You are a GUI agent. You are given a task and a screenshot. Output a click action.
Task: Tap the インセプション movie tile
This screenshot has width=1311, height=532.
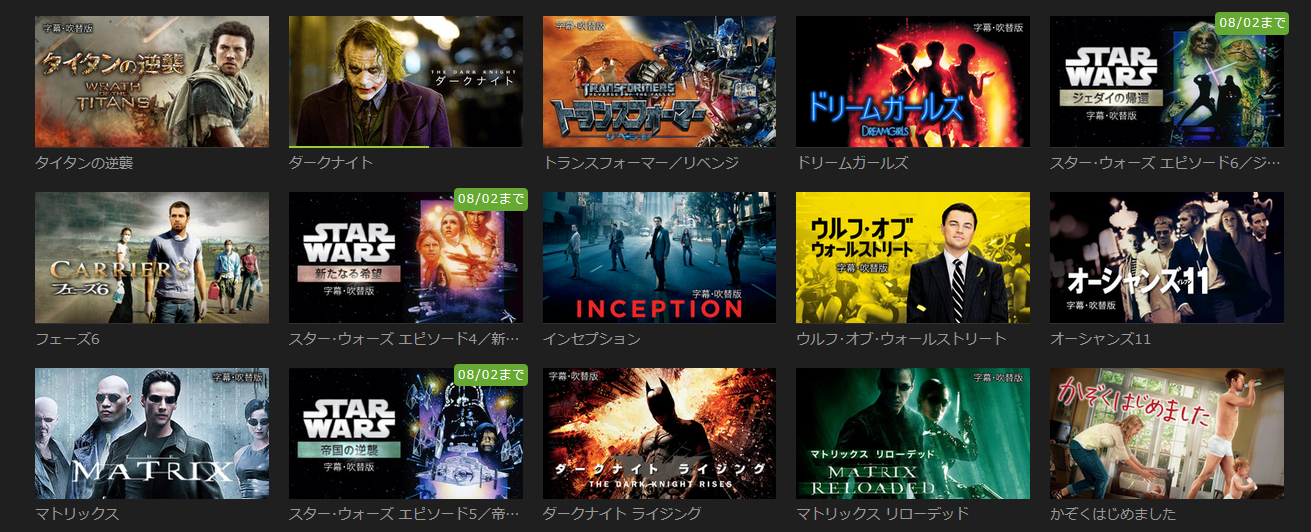coord(659,258)
